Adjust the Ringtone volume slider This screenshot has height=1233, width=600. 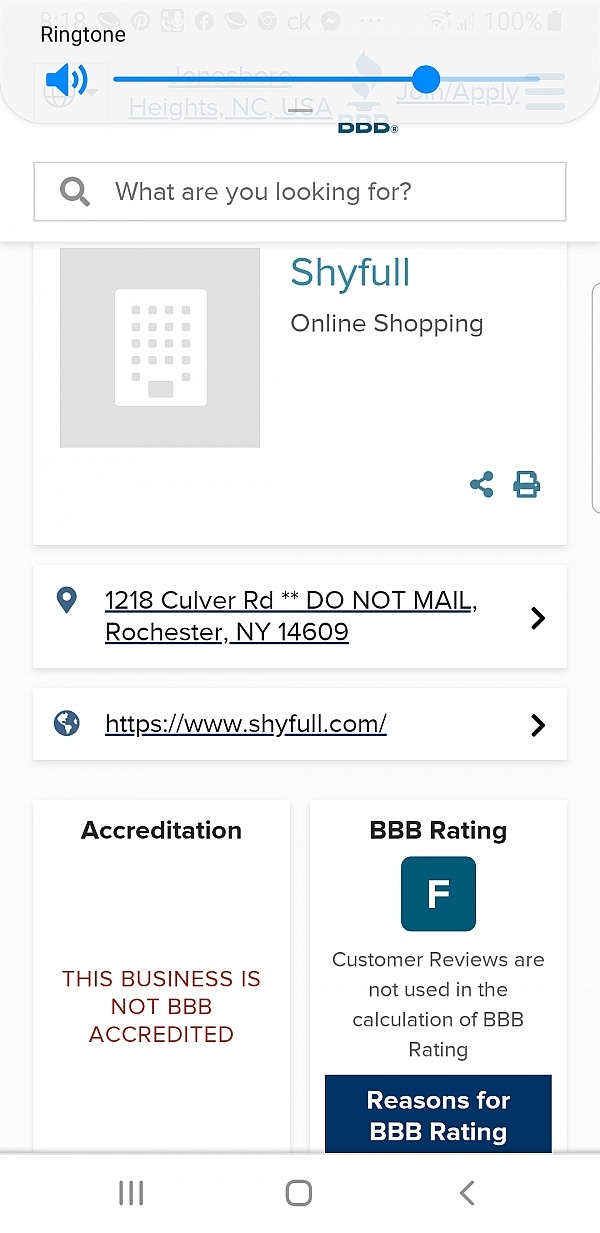pyautogui.click(x=426, y=79)
